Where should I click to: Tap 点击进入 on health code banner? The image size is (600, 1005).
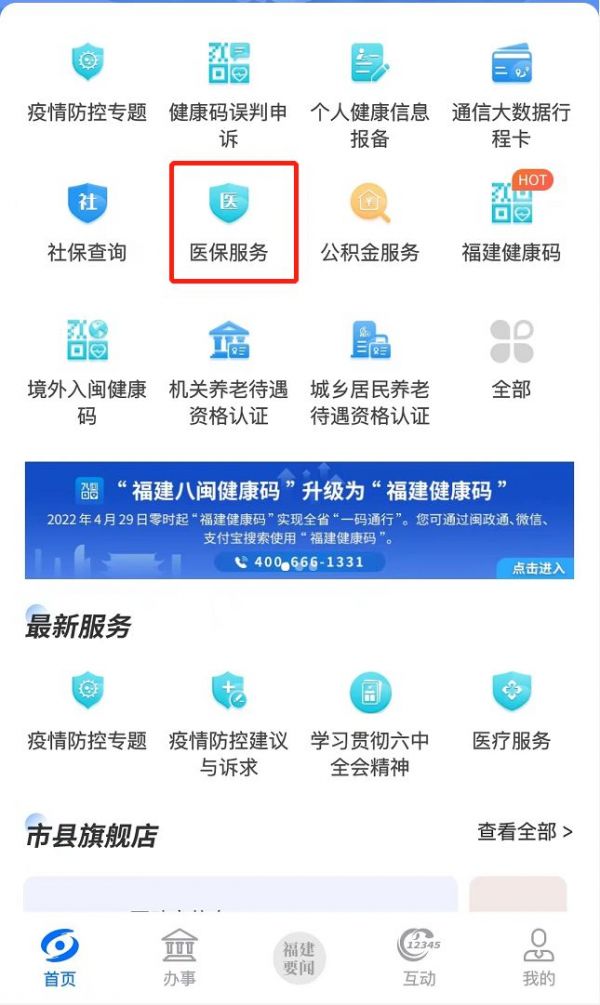537,568
